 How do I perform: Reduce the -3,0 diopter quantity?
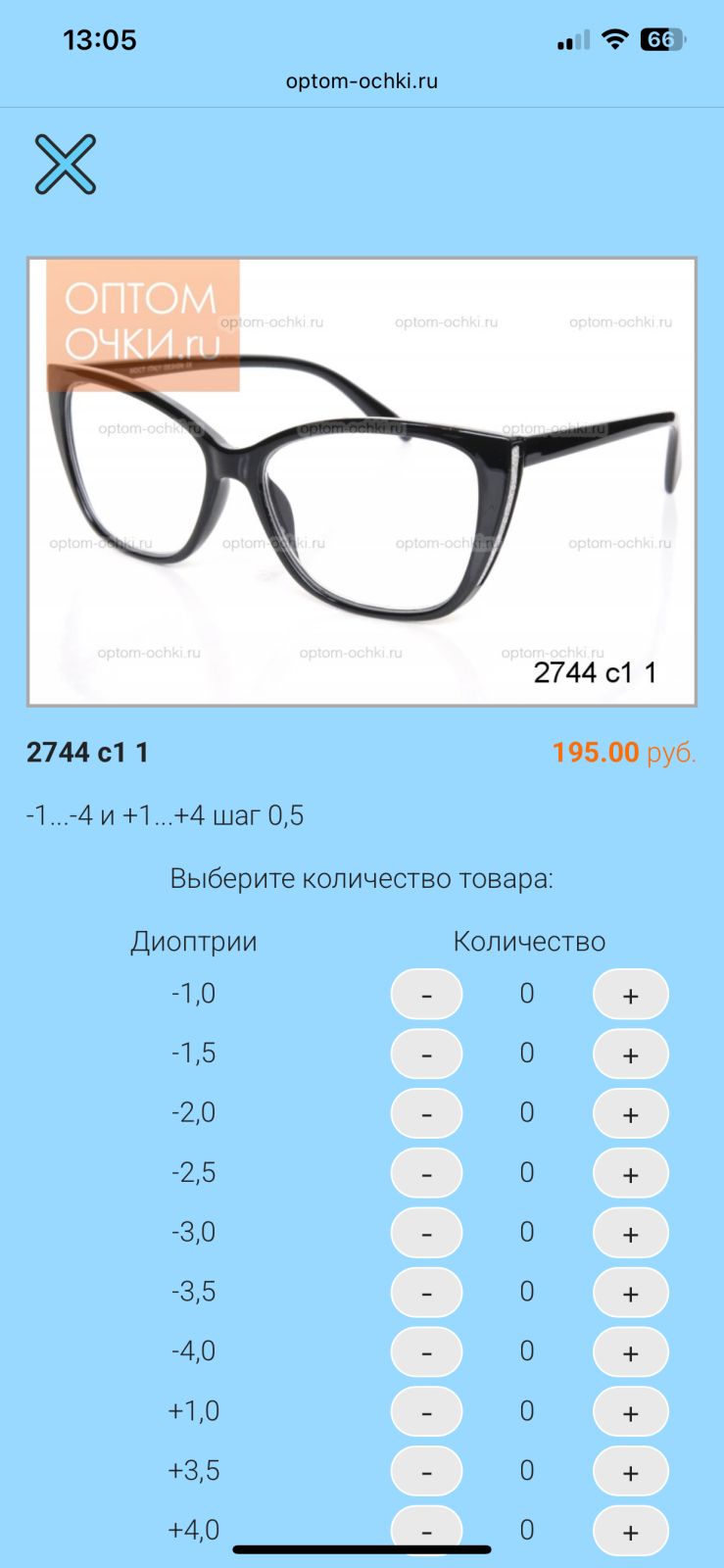tap(426, 1234)
